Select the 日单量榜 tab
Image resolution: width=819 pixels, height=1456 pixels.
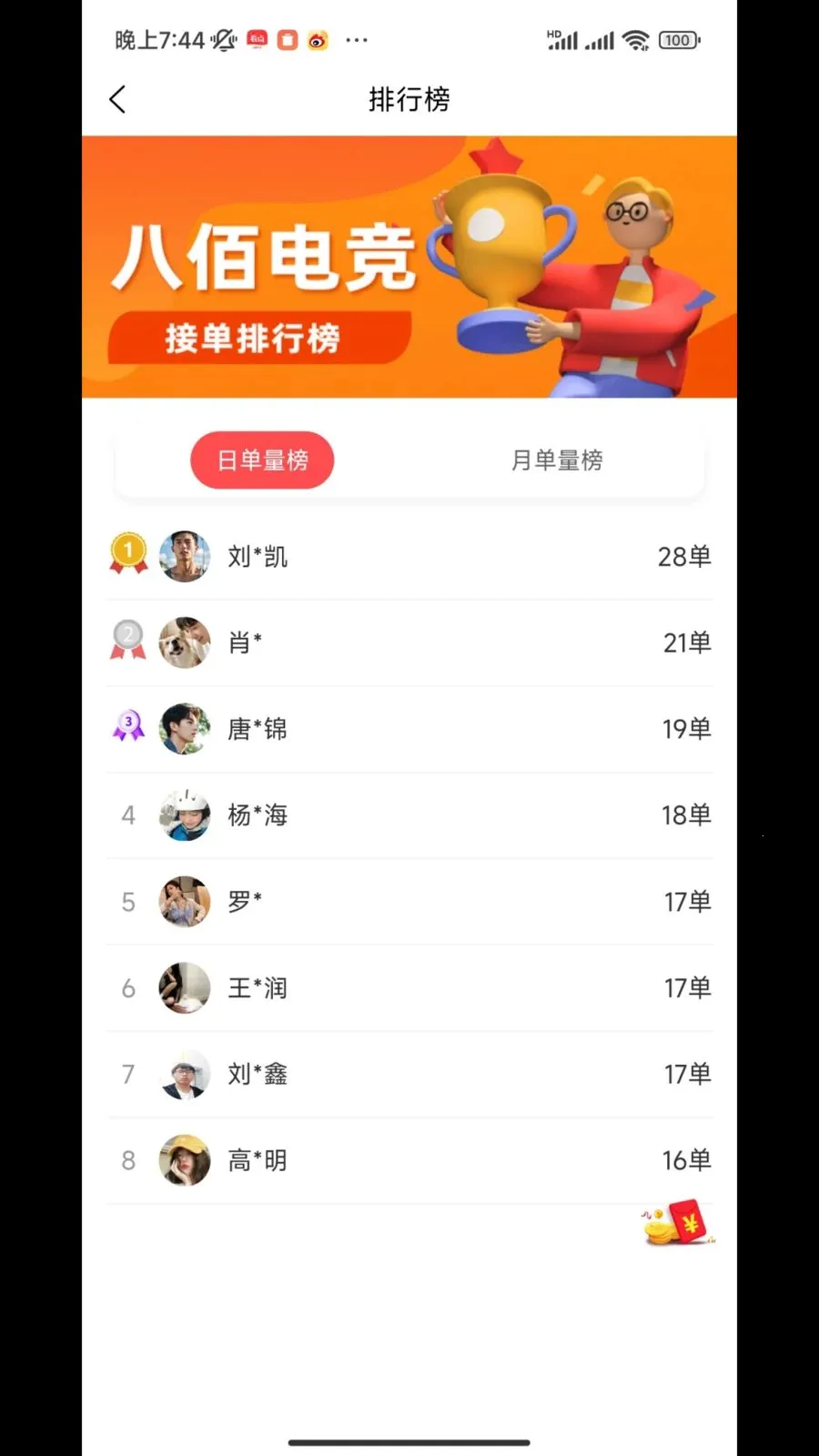262,460
